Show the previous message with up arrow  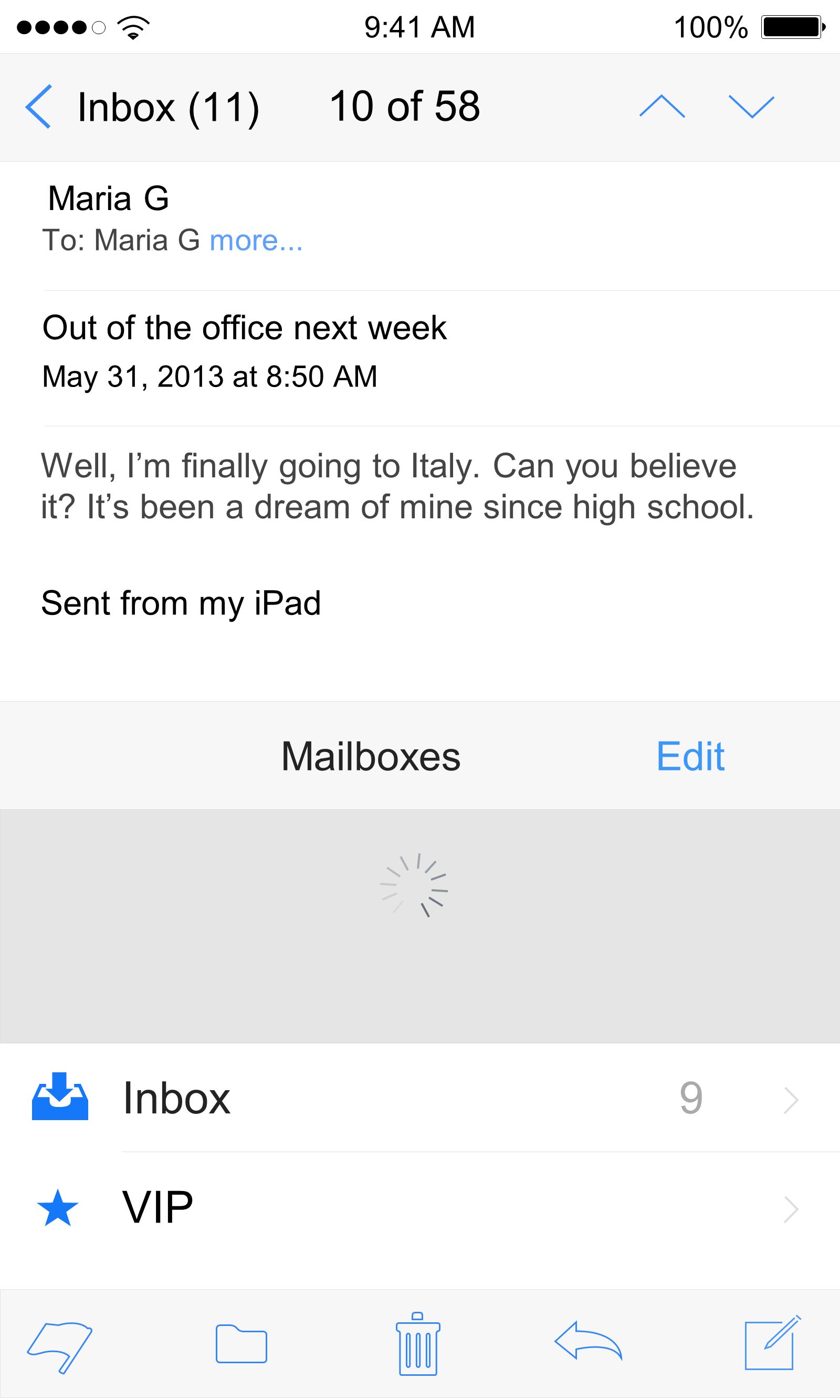click(661, 107)
